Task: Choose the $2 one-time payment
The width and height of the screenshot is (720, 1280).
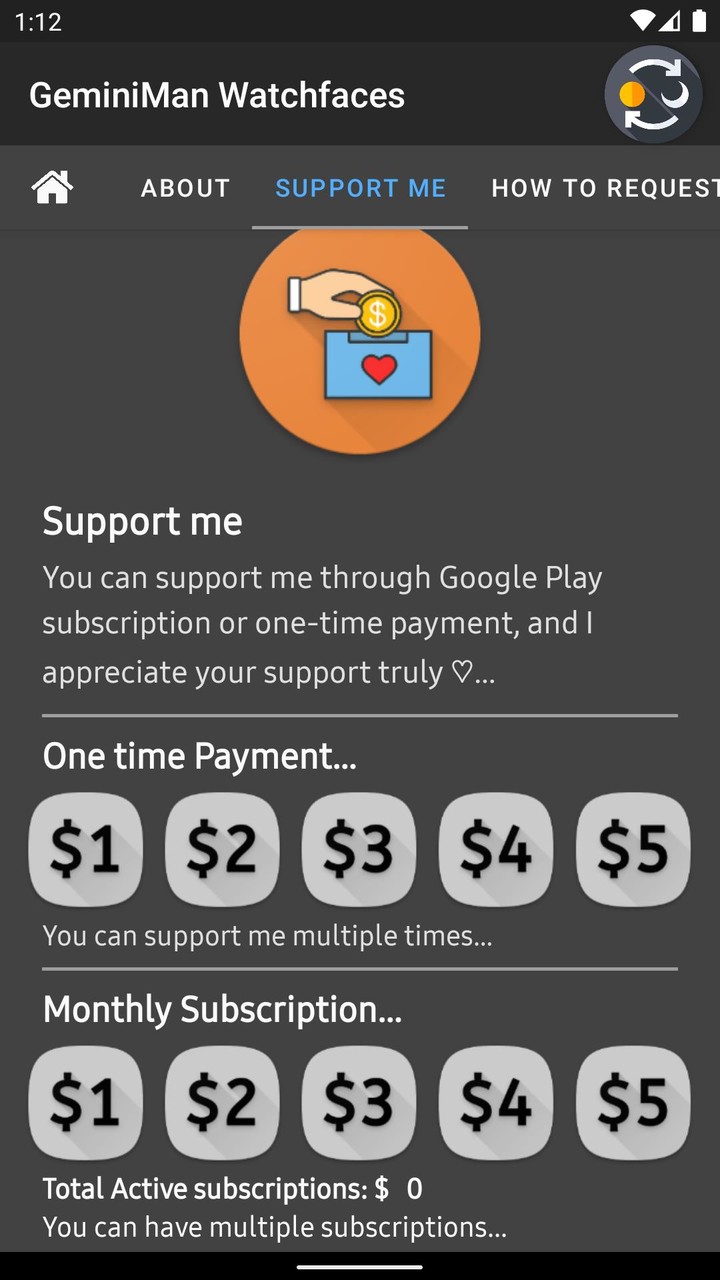Action: pos(222,849)
